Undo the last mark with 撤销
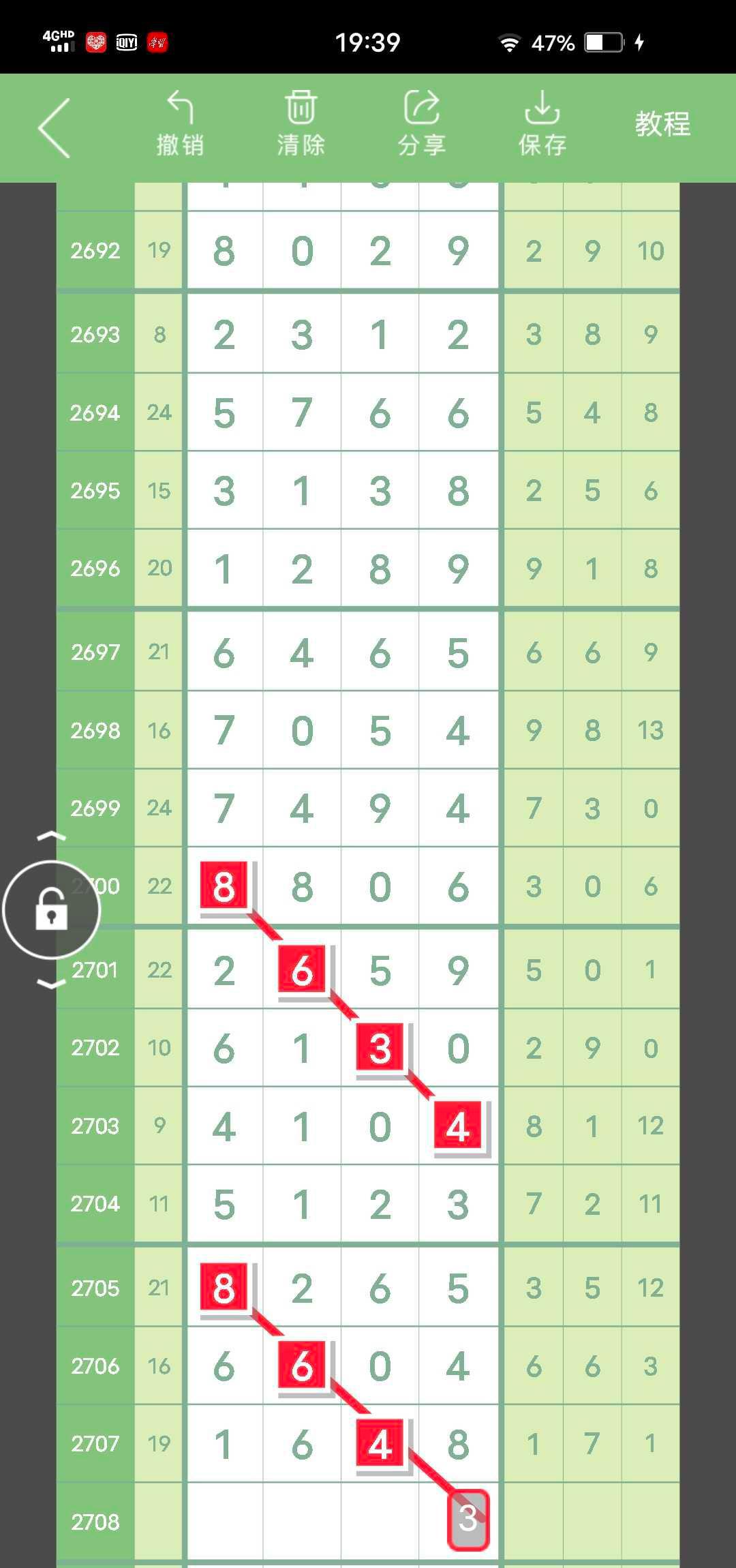 pyautogui.click(x=180, y=124)
